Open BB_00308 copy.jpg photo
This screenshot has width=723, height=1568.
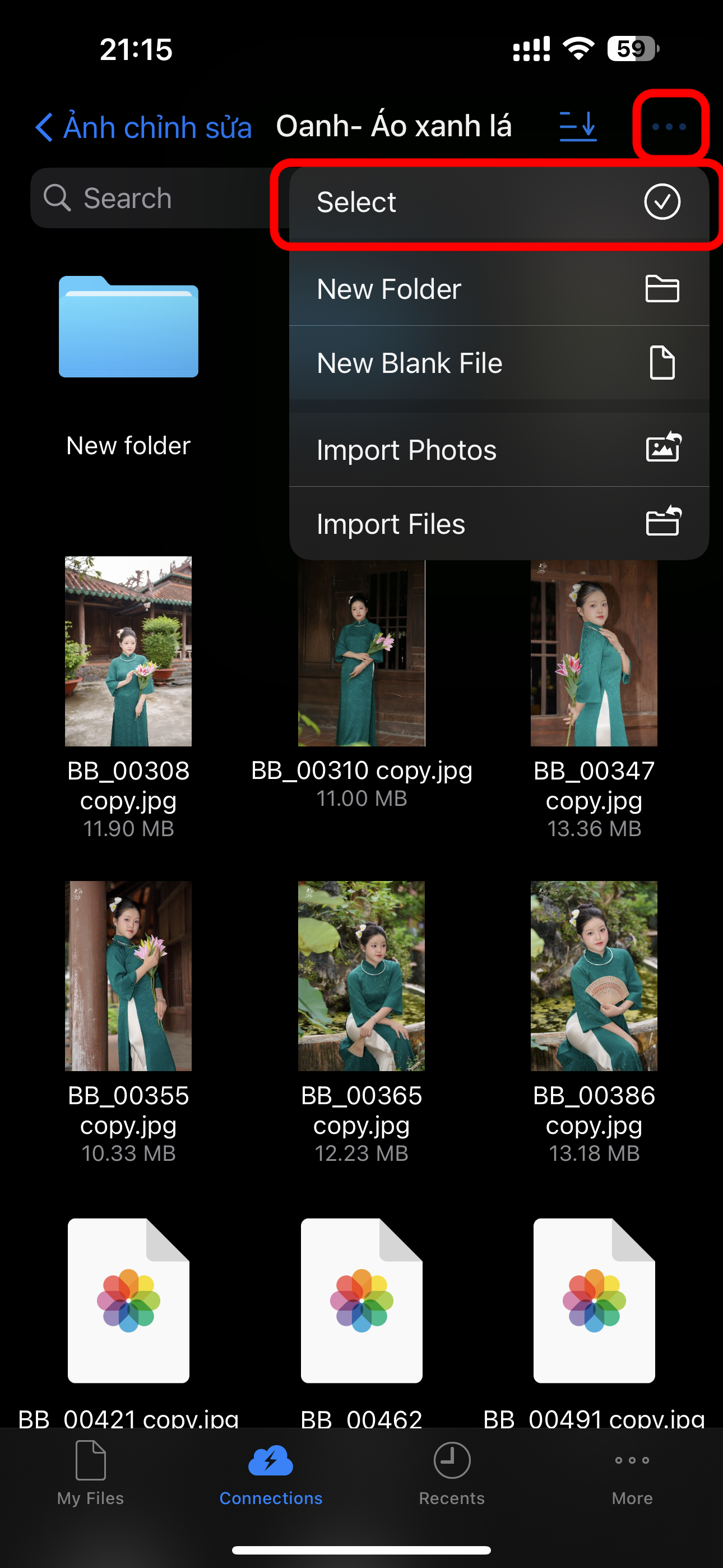pyautogui.click(x=128, y=651)
